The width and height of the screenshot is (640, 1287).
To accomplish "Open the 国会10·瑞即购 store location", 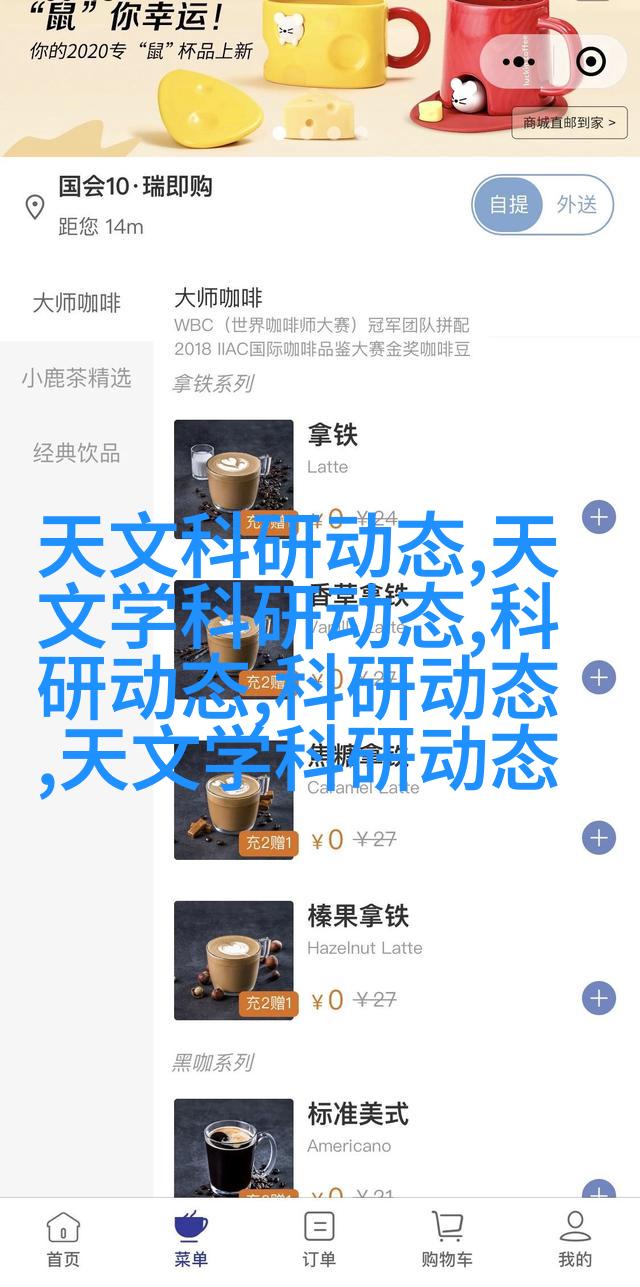I will click(x=135, y=187).
